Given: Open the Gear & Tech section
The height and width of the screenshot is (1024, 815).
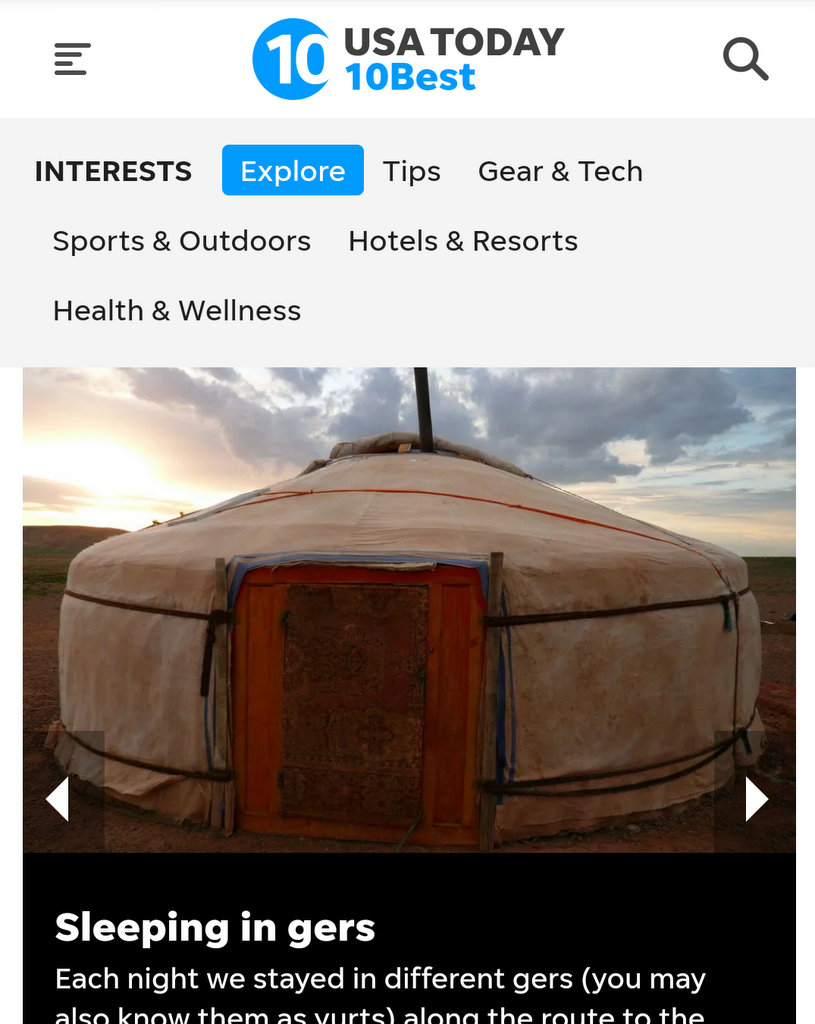Looking at the screenshot, I should pyautogui.click(x=560, y=171).
